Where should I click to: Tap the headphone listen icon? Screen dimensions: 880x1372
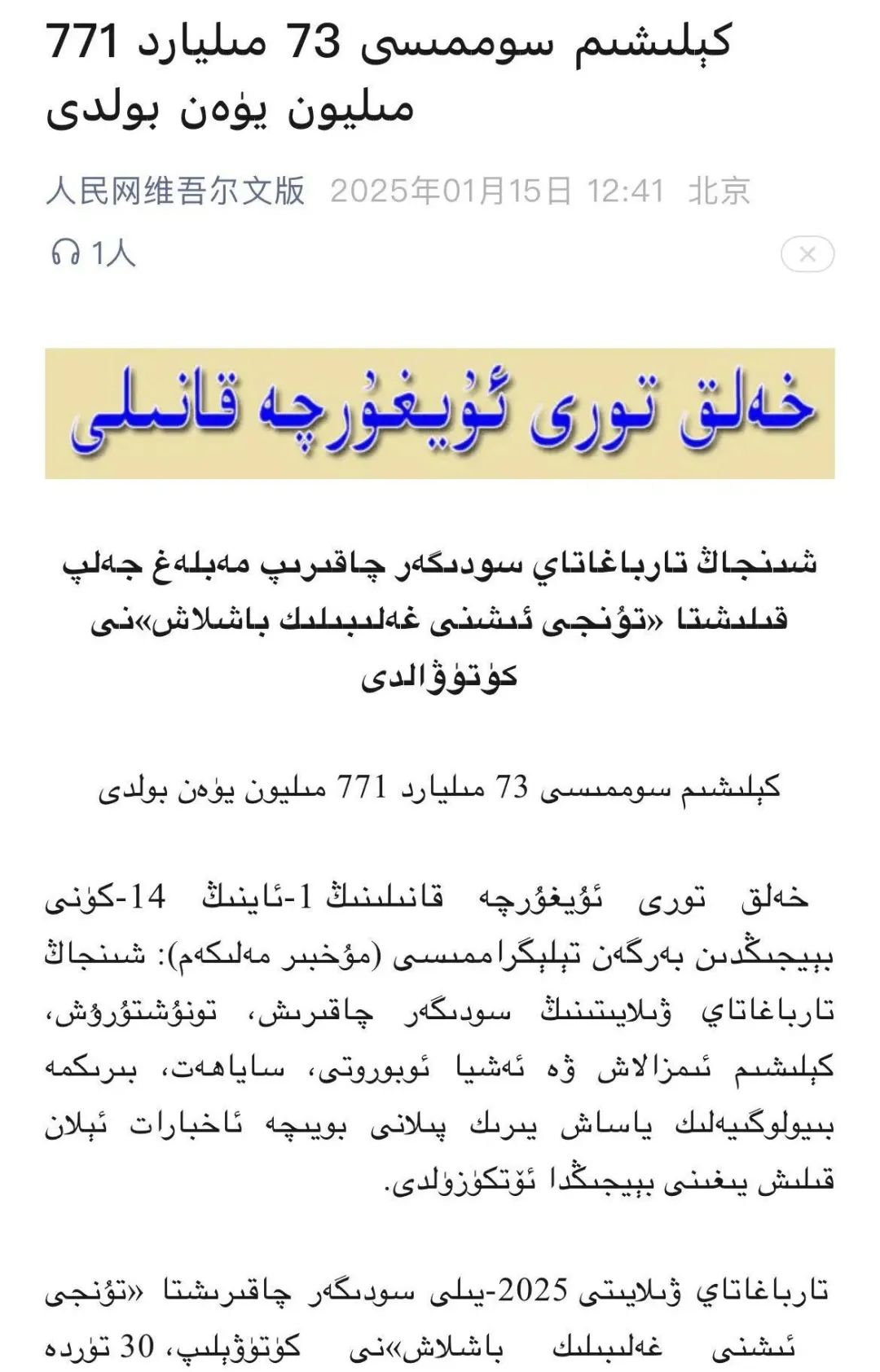click(x=65, y=253)
